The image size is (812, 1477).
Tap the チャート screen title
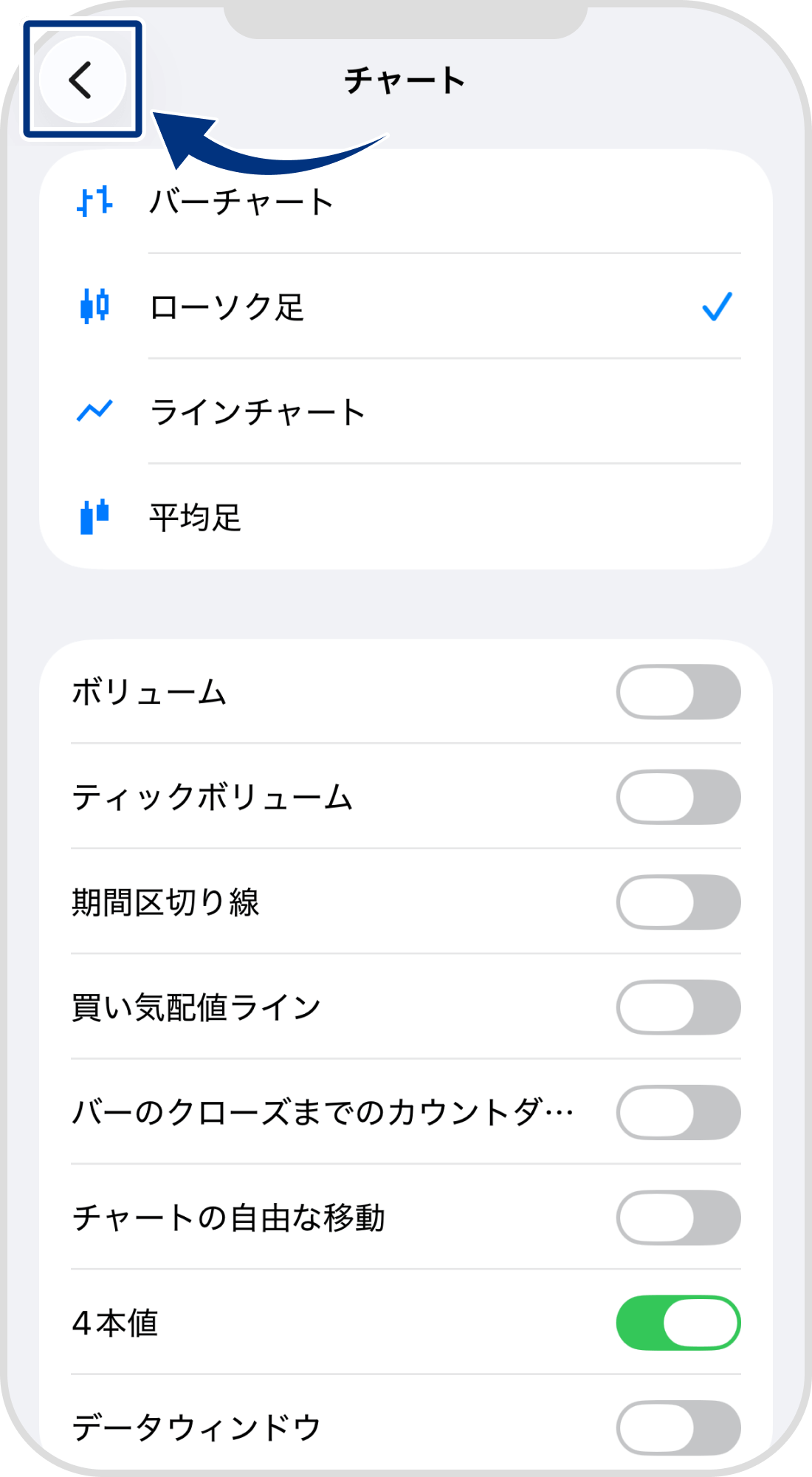tap(406, 81)
